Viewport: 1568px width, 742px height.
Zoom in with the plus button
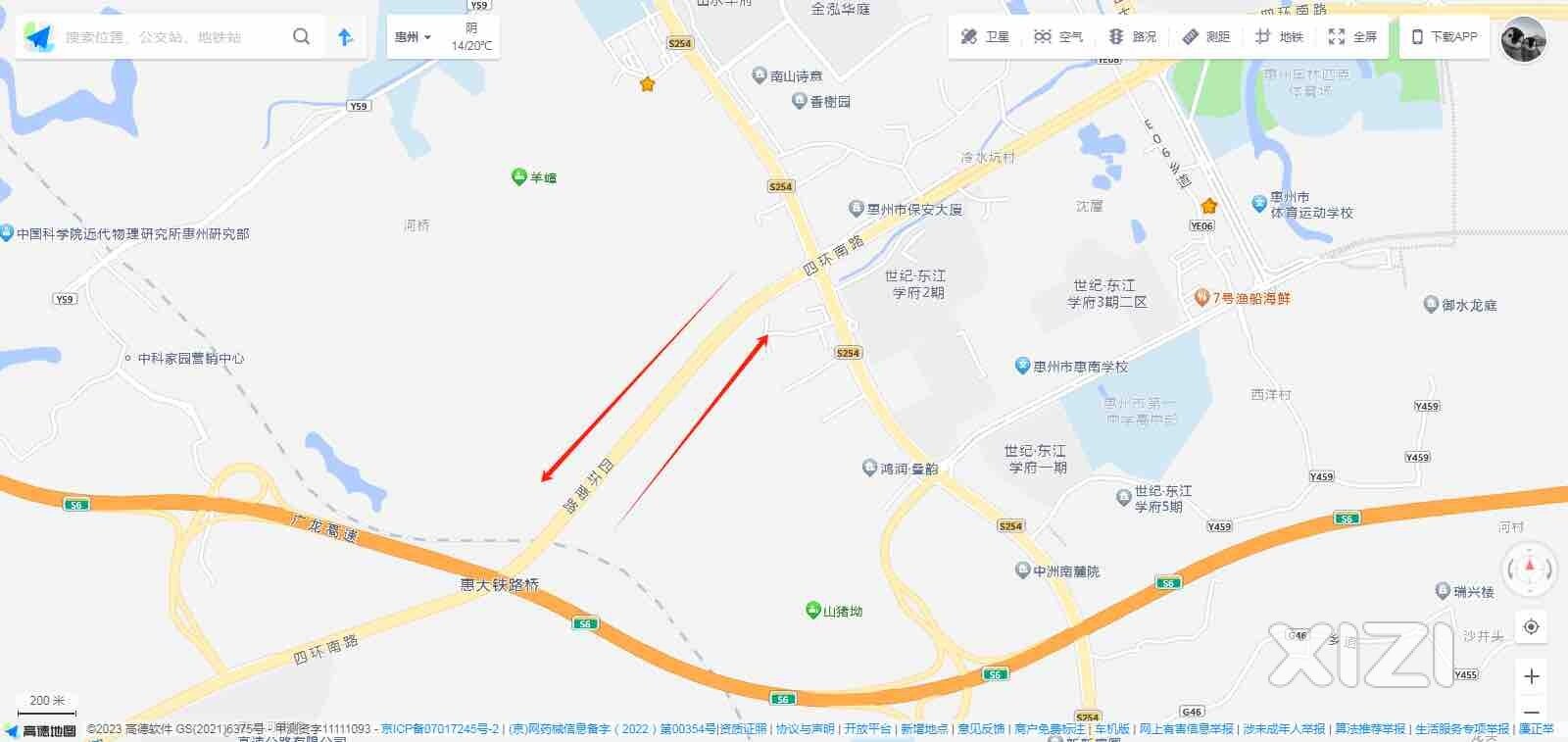pos(1531,676)
